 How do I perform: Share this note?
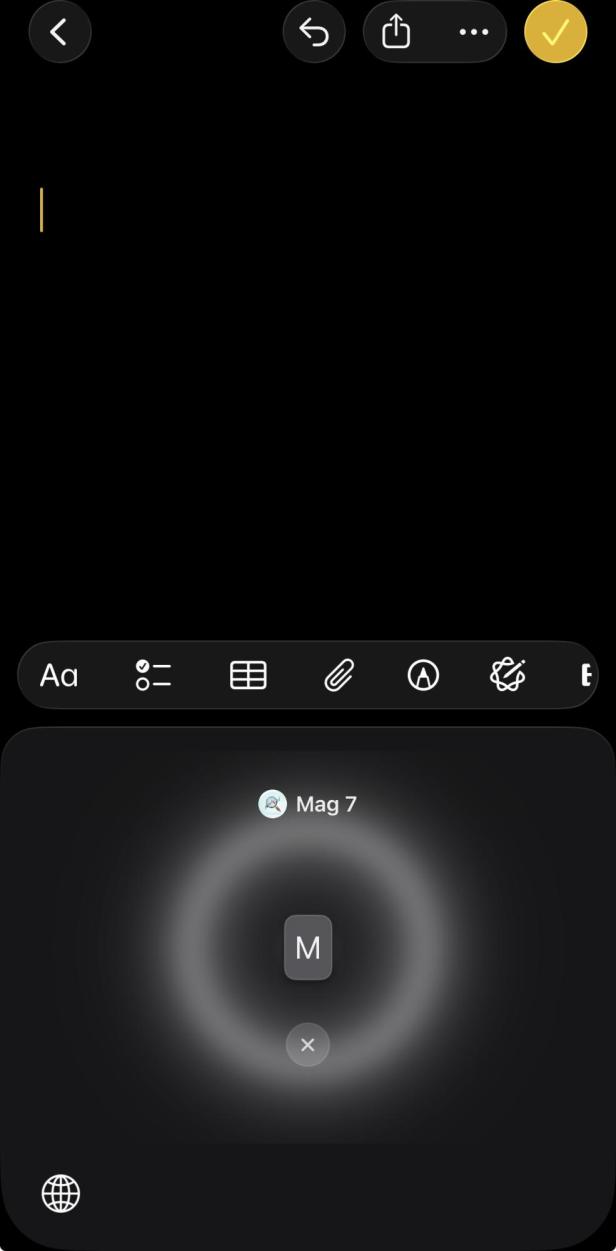(396, 32)
